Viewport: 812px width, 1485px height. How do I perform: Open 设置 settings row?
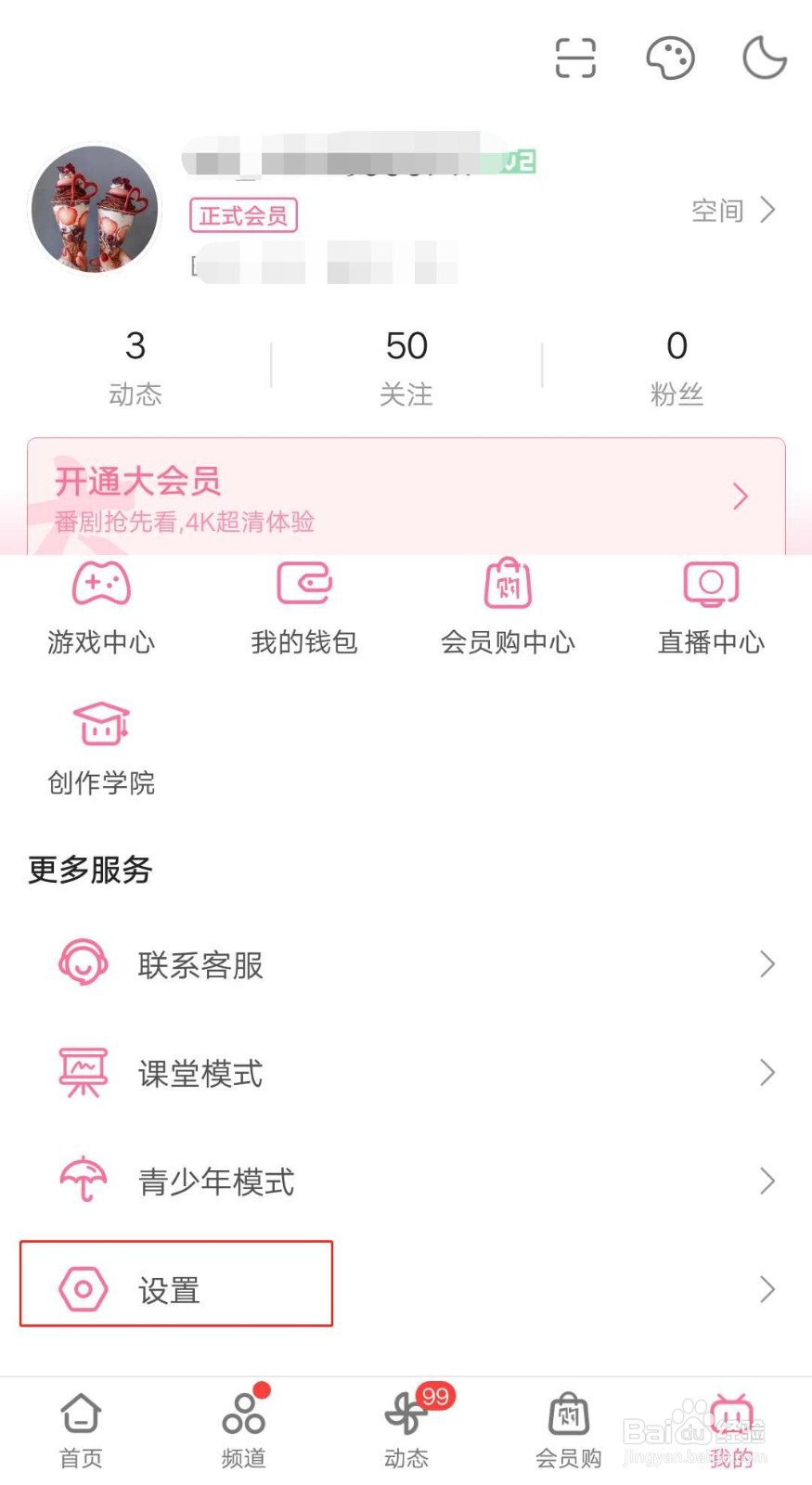pyautogui.click(x=406, y=1289)
